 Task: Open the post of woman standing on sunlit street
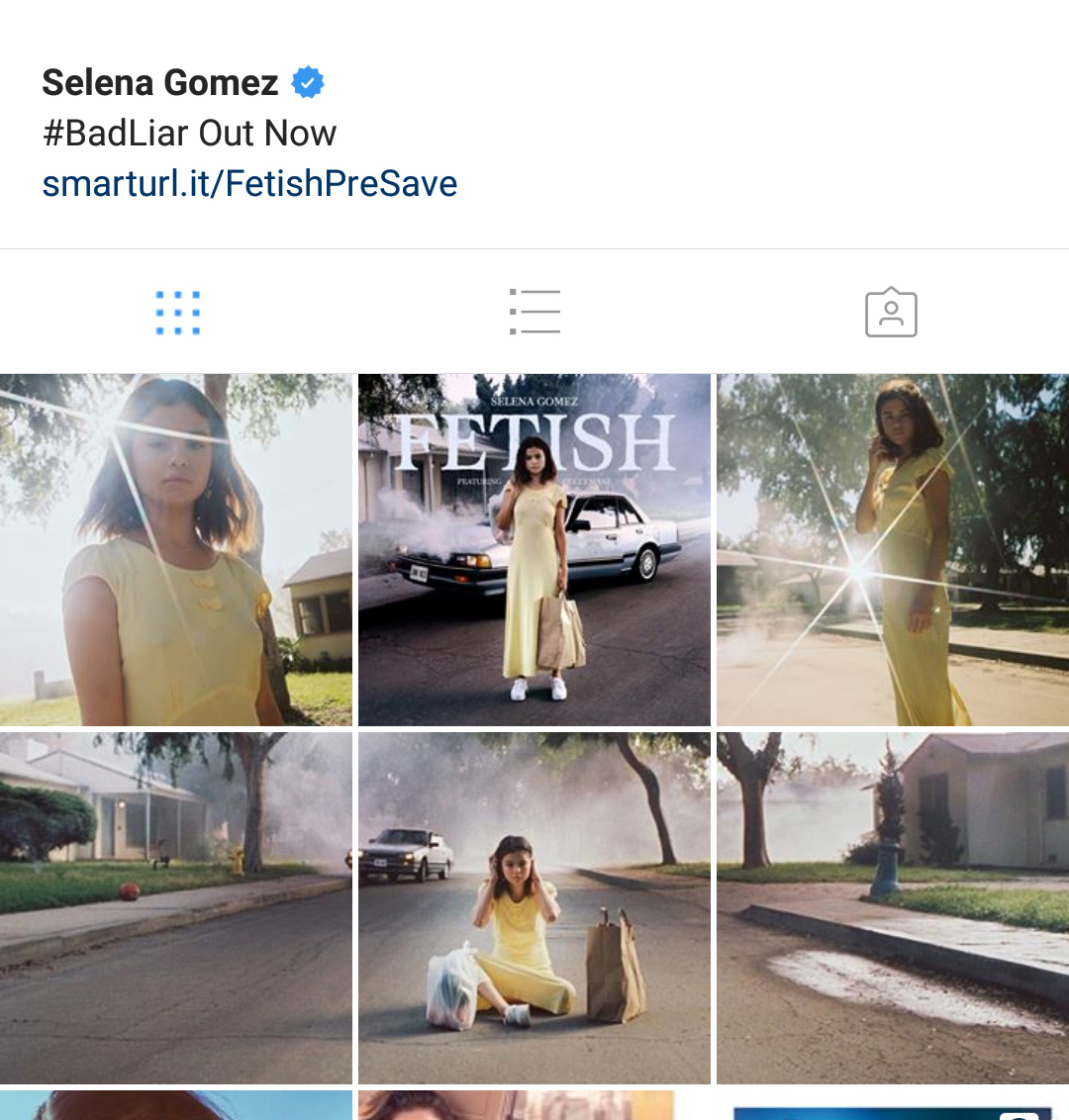point(893,550)
